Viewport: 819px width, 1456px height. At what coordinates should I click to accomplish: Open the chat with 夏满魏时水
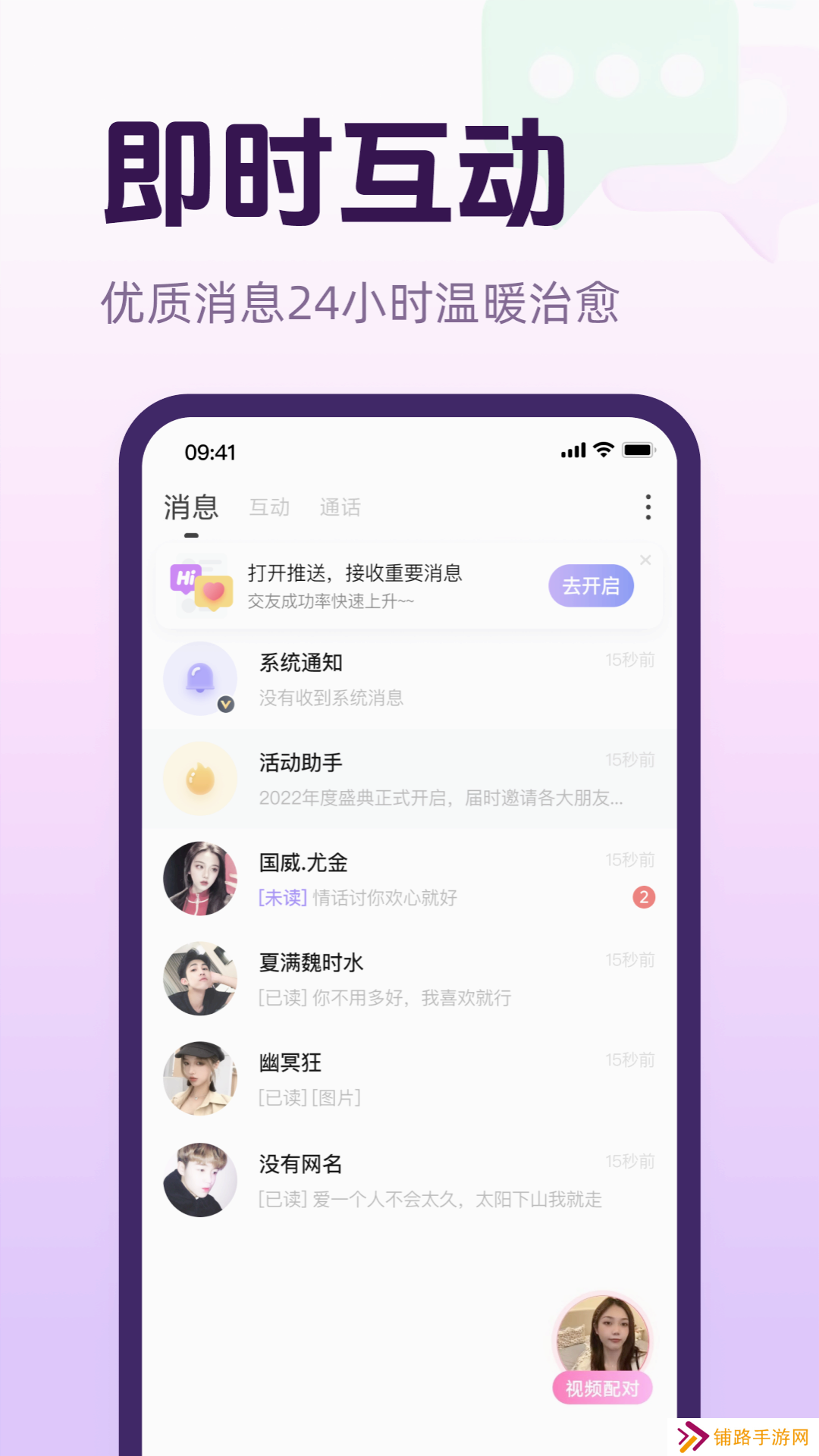[409, 978]
